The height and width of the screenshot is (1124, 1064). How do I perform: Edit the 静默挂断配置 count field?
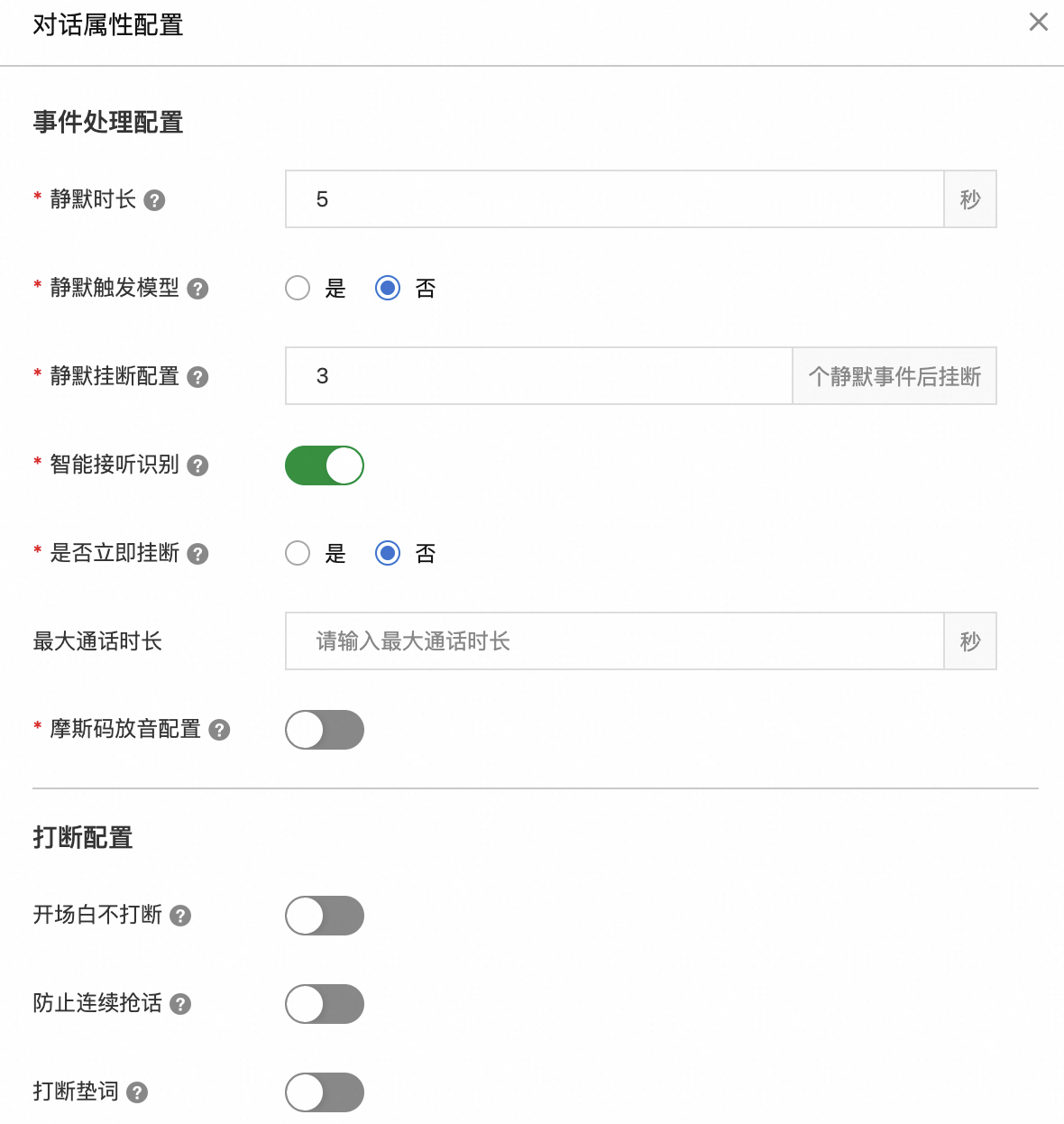pyautogui.click(x=538, y=376)
